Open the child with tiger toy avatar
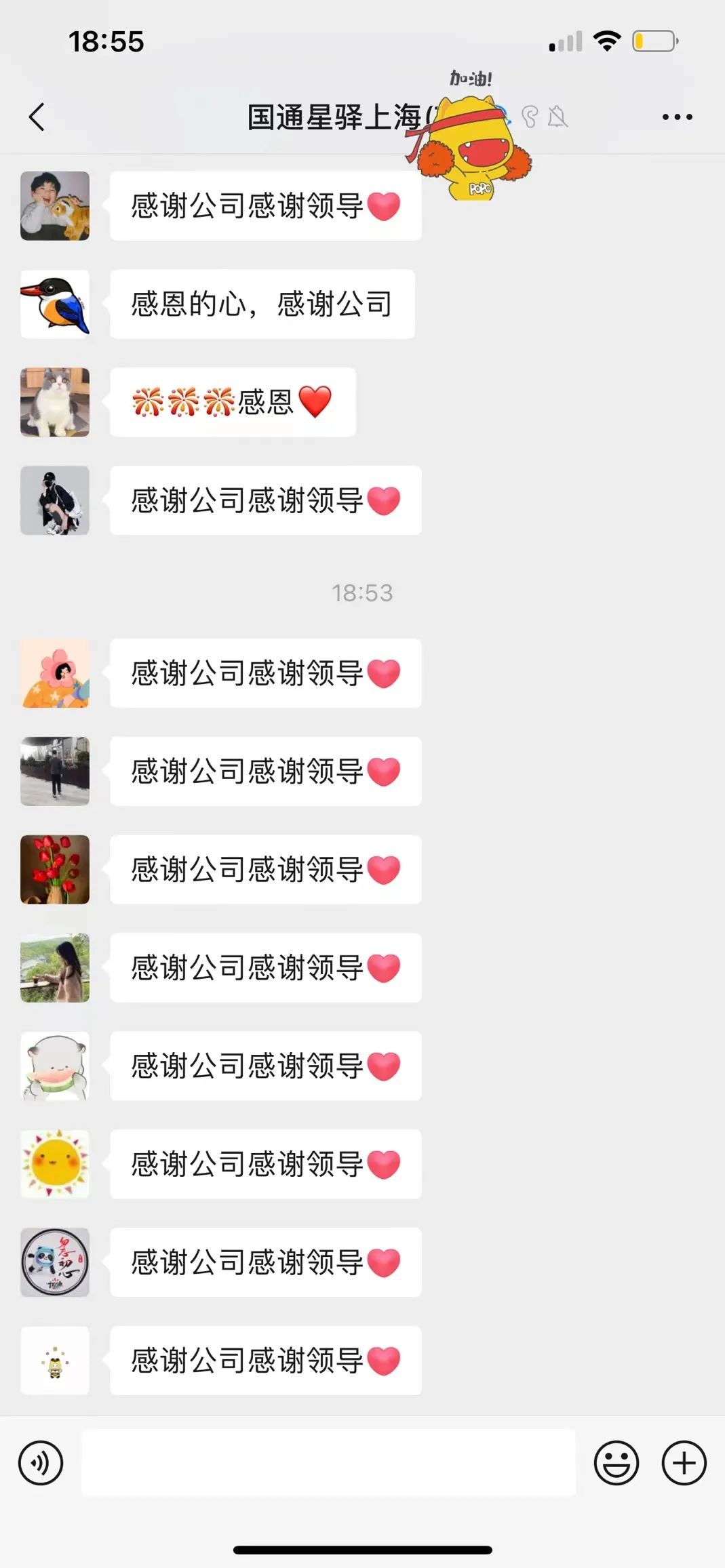 point(55,206)
